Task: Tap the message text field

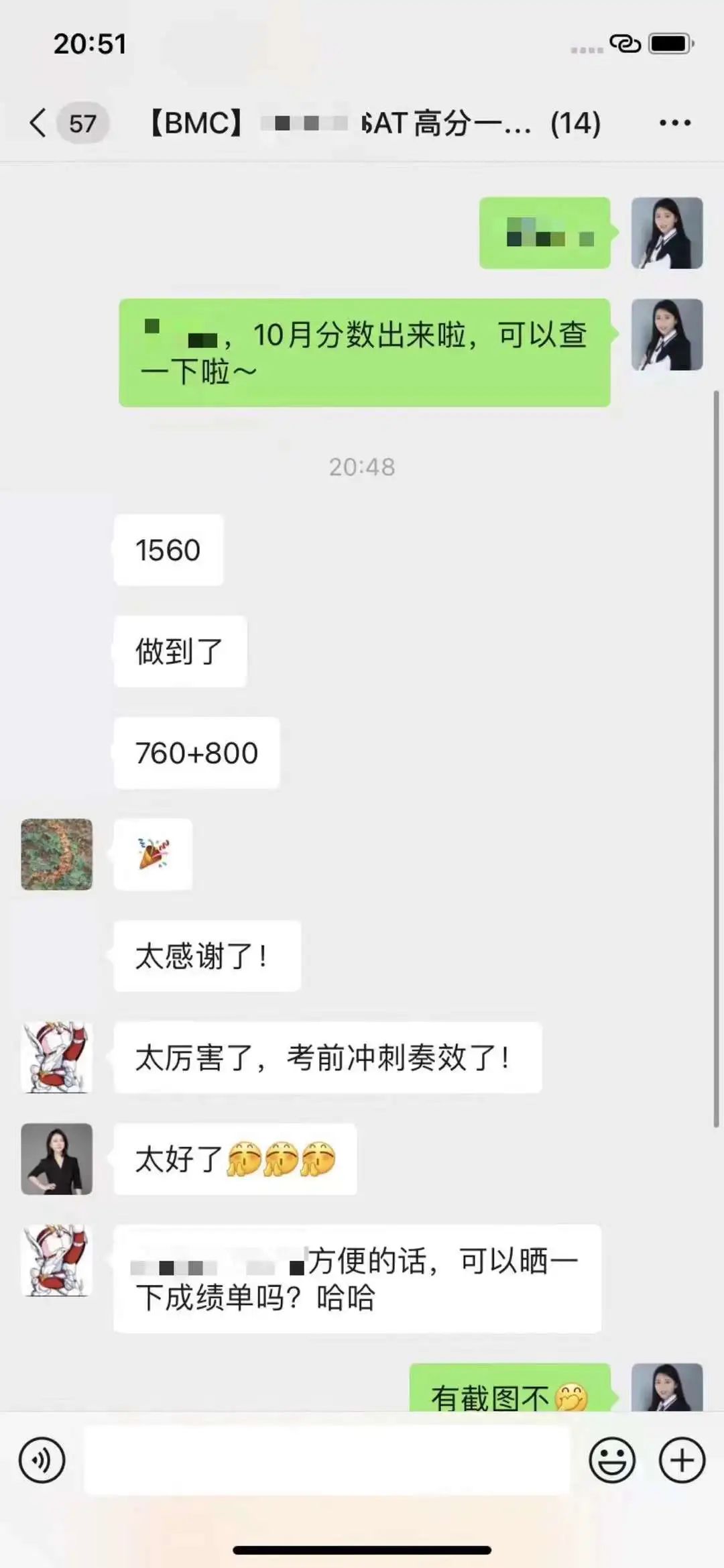Action: point(326,1460)
